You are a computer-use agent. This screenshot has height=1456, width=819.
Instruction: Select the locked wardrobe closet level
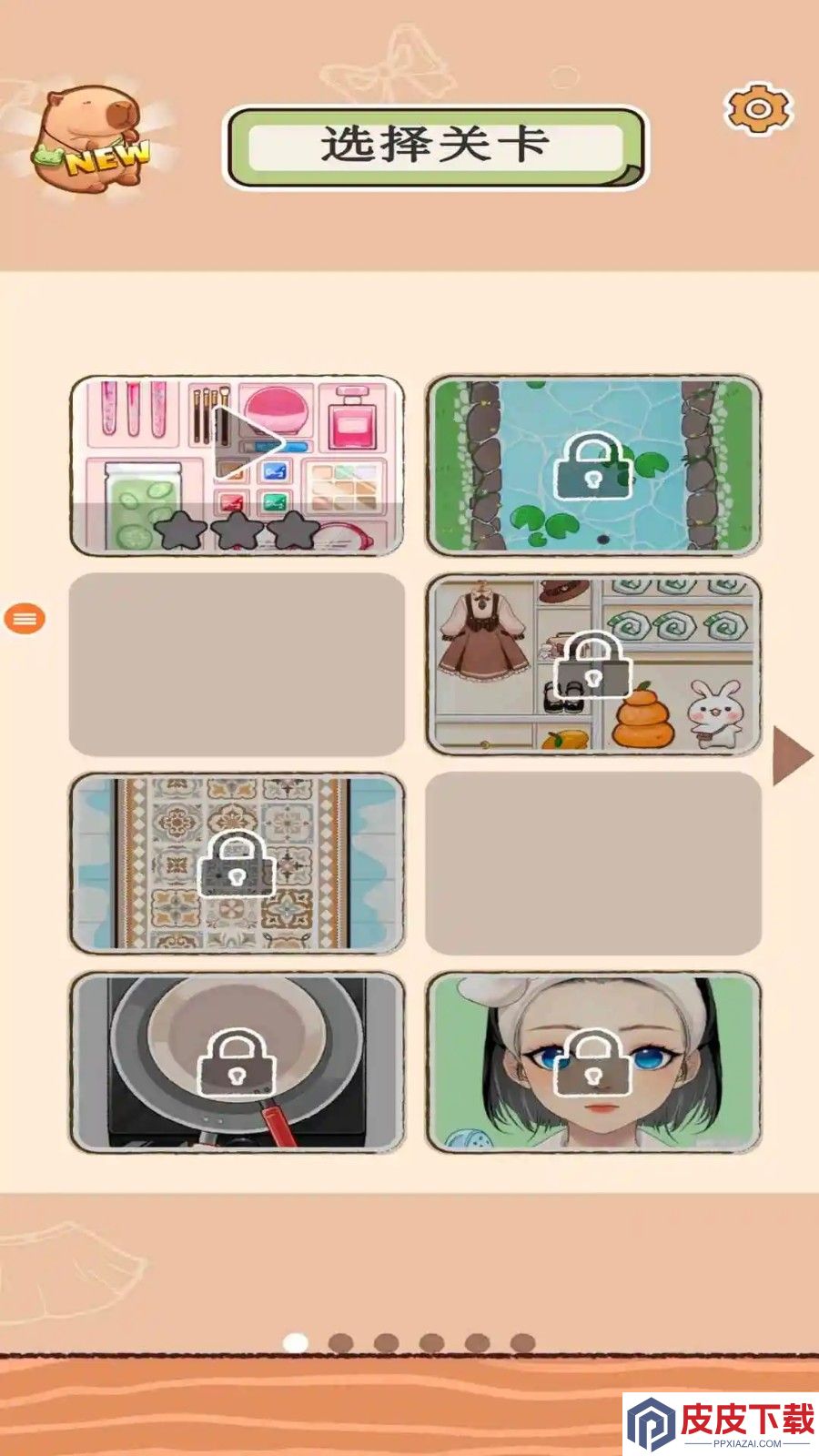click(x=593, y=664)
